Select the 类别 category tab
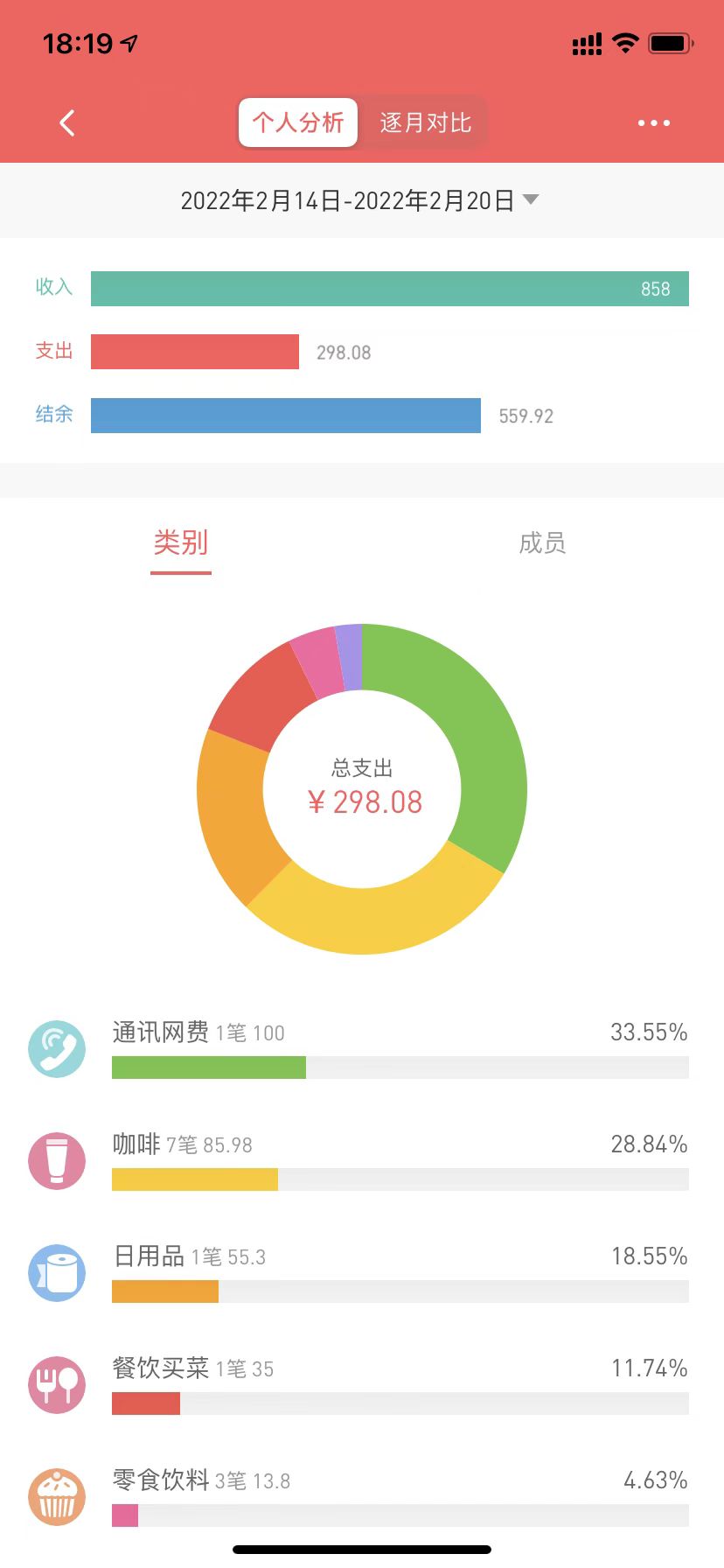 tap(181, 543)
